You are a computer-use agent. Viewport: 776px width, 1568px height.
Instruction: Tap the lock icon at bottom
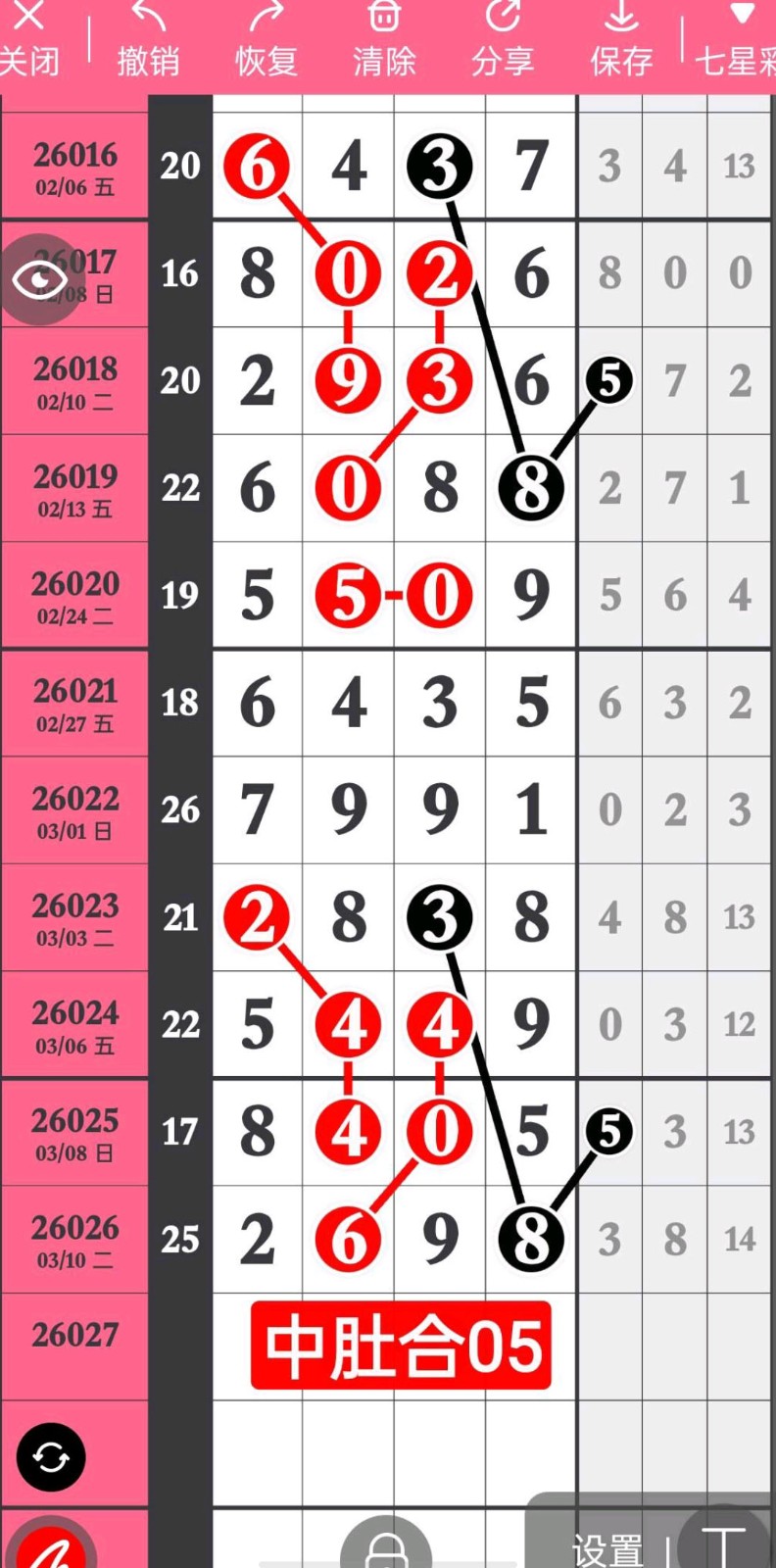pyautogui.click(x=386, y=1548)
